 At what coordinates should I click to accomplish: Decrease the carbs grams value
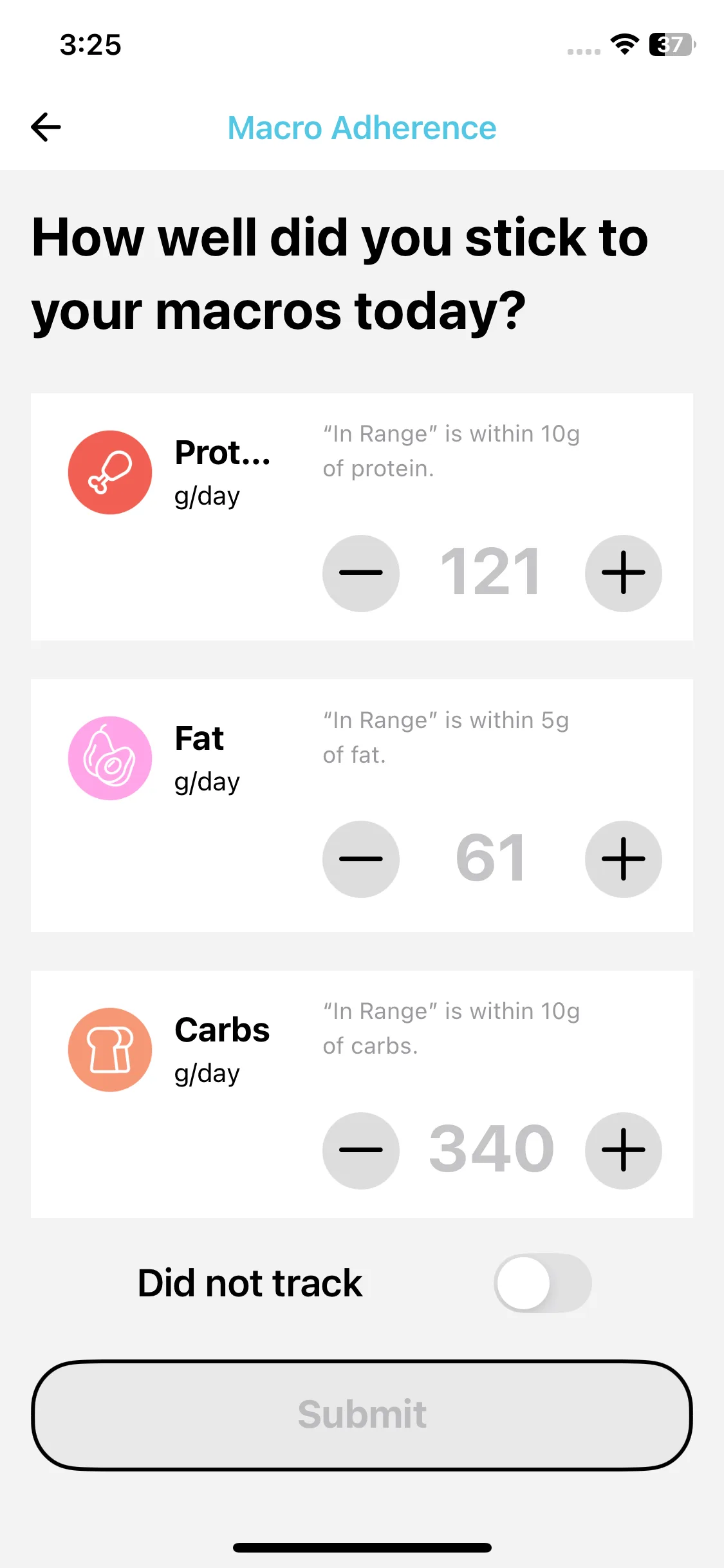coord(360,1150)
